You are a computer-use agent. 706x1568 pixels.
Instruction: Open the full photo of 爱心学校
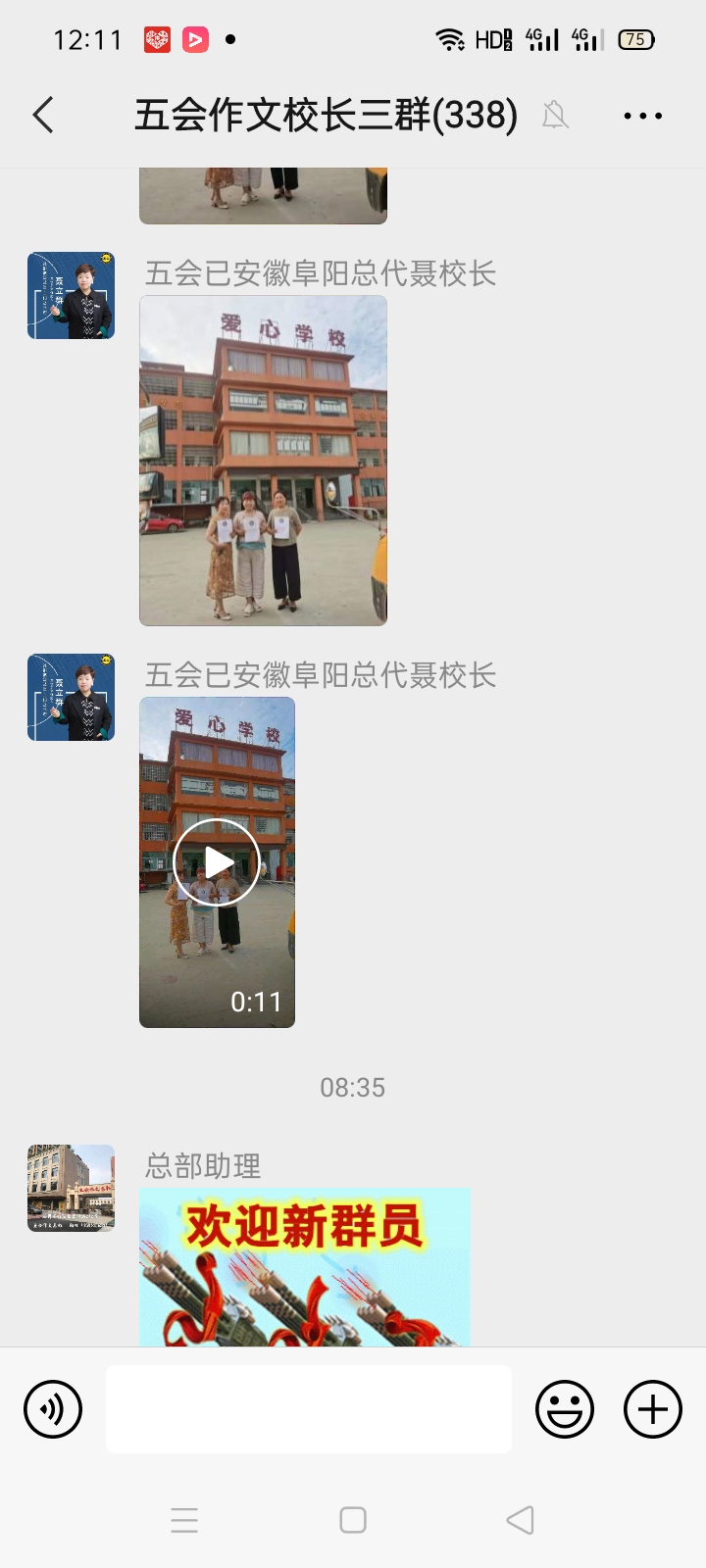click(x=263, y=461)
